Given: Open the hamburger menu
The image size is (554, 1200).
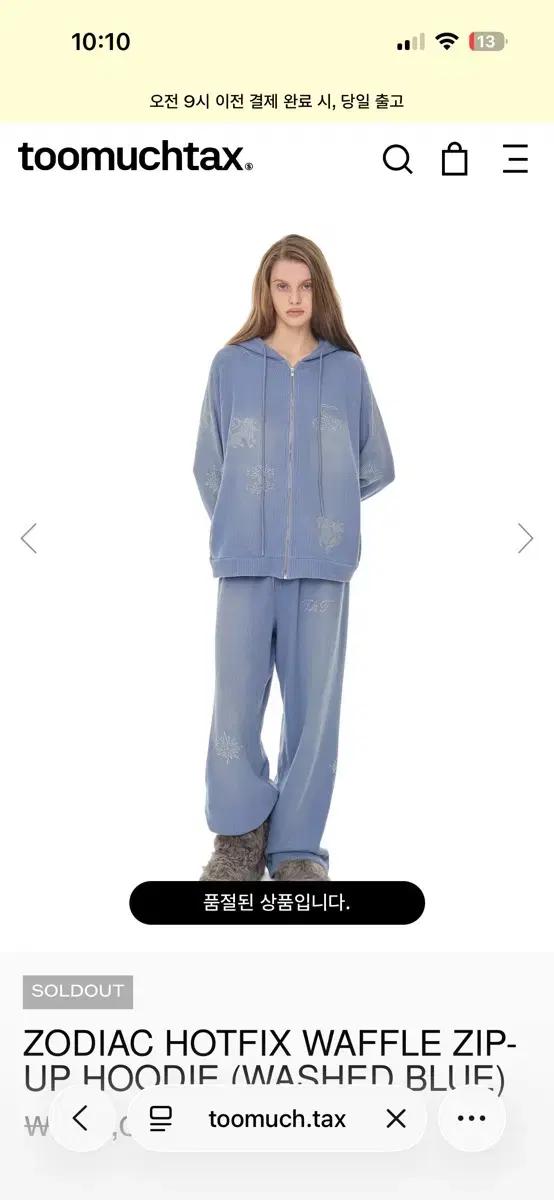Looking at the screenshot, I should [515, 159].
